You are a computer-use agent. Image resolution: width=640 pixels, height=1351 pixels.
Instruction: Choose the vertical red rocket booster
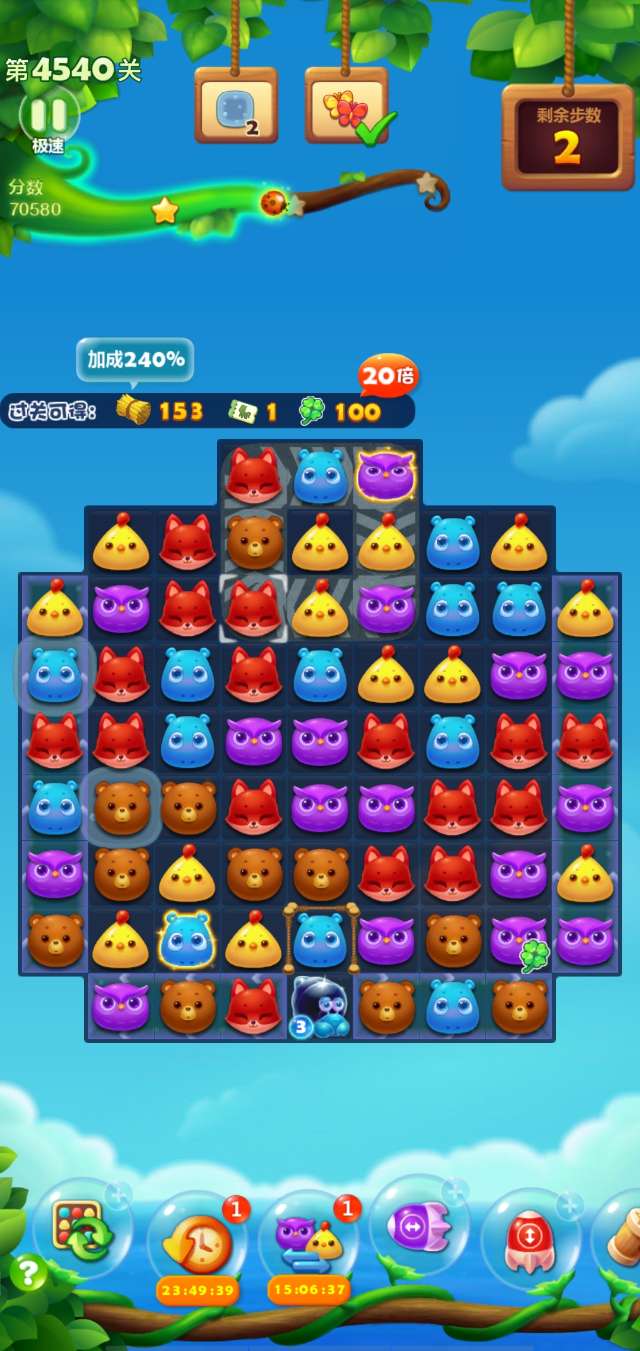(530, 1238)
